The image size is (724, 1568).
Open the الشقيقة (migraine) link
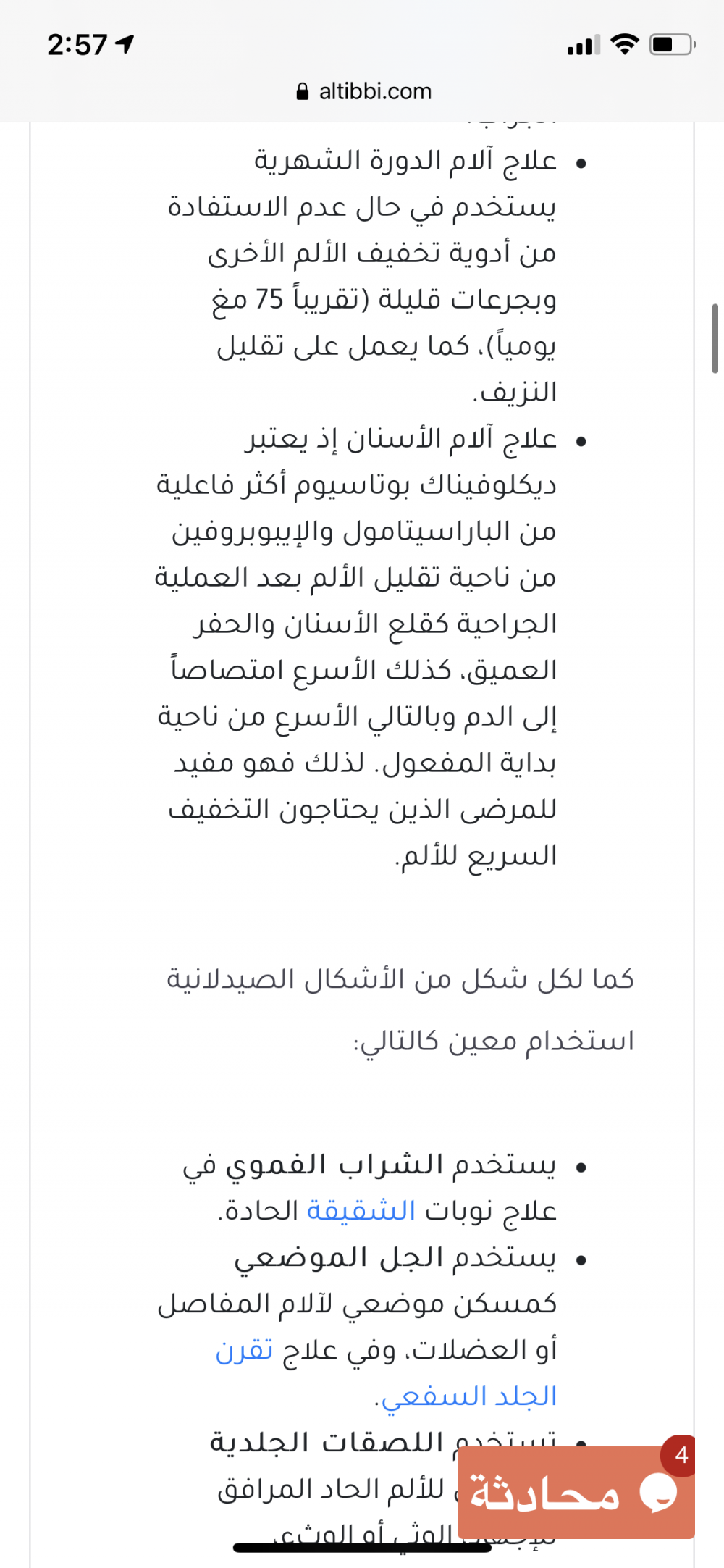click(x=361, y=1210)
